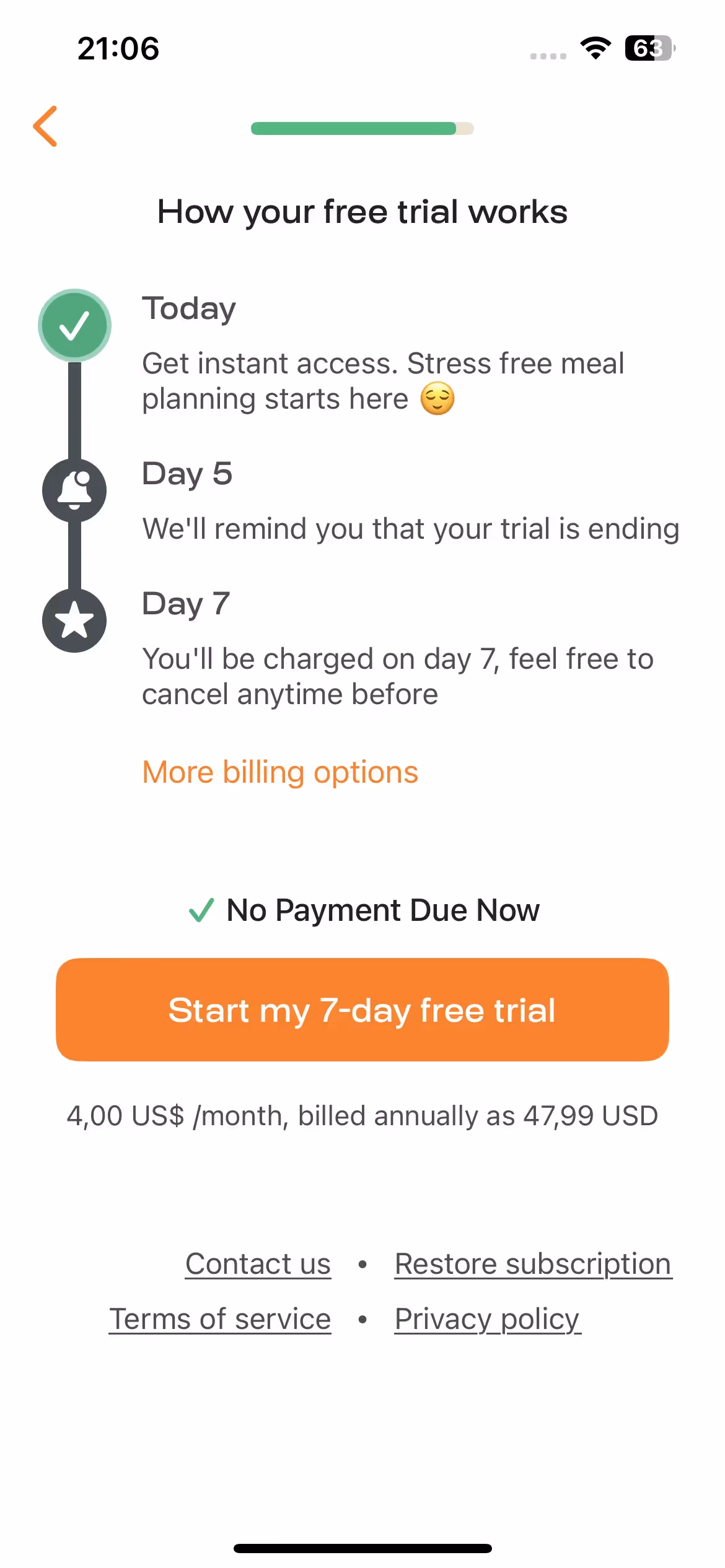Start my 7-day free trial
The image size is (725, 1568).
tap(362, 1010)
